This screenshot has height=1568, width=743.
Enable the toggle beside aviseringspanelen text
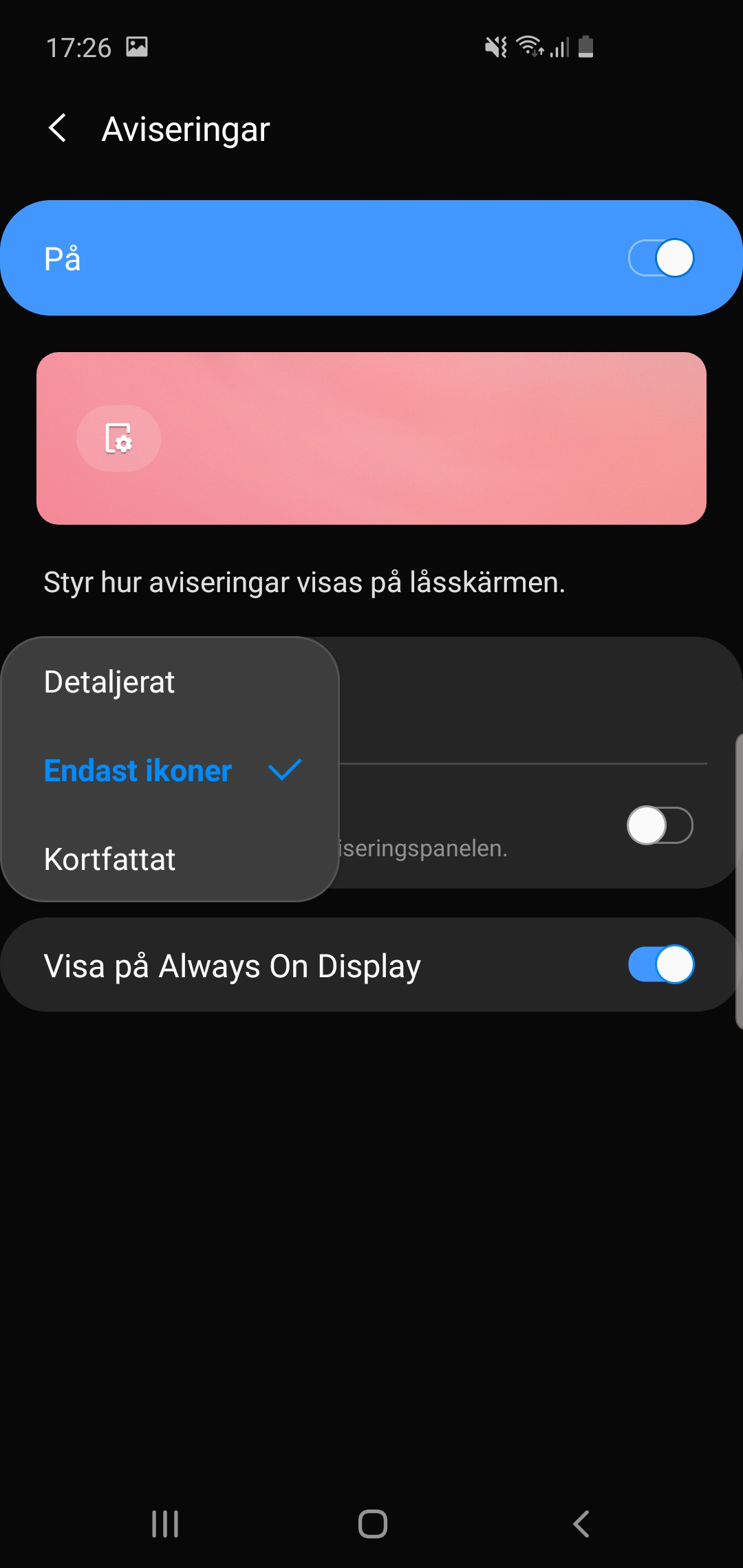[x=659, y=825]
